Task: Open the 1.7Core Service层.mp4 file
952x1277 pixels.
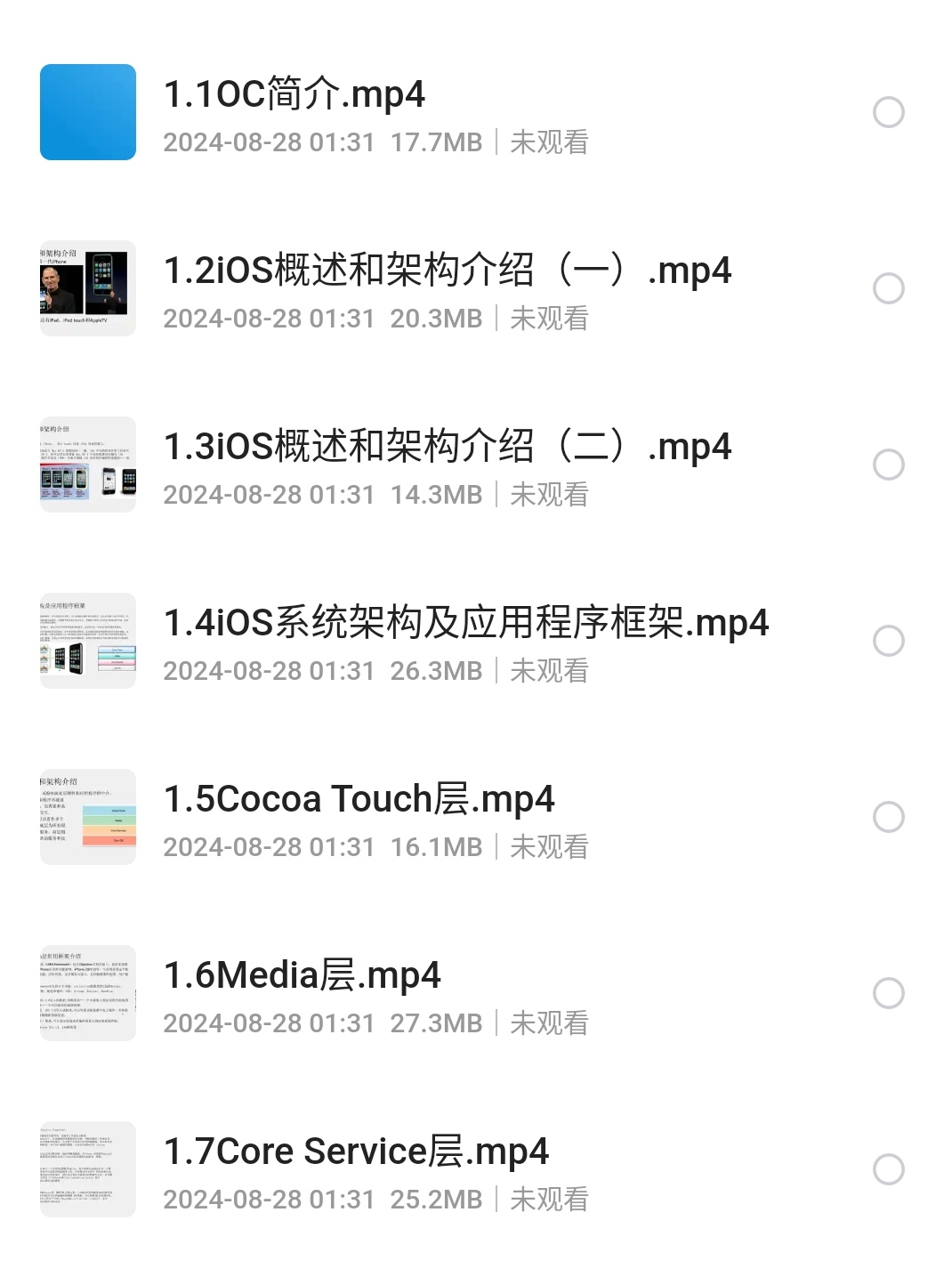Action: tap(356, 1152)
